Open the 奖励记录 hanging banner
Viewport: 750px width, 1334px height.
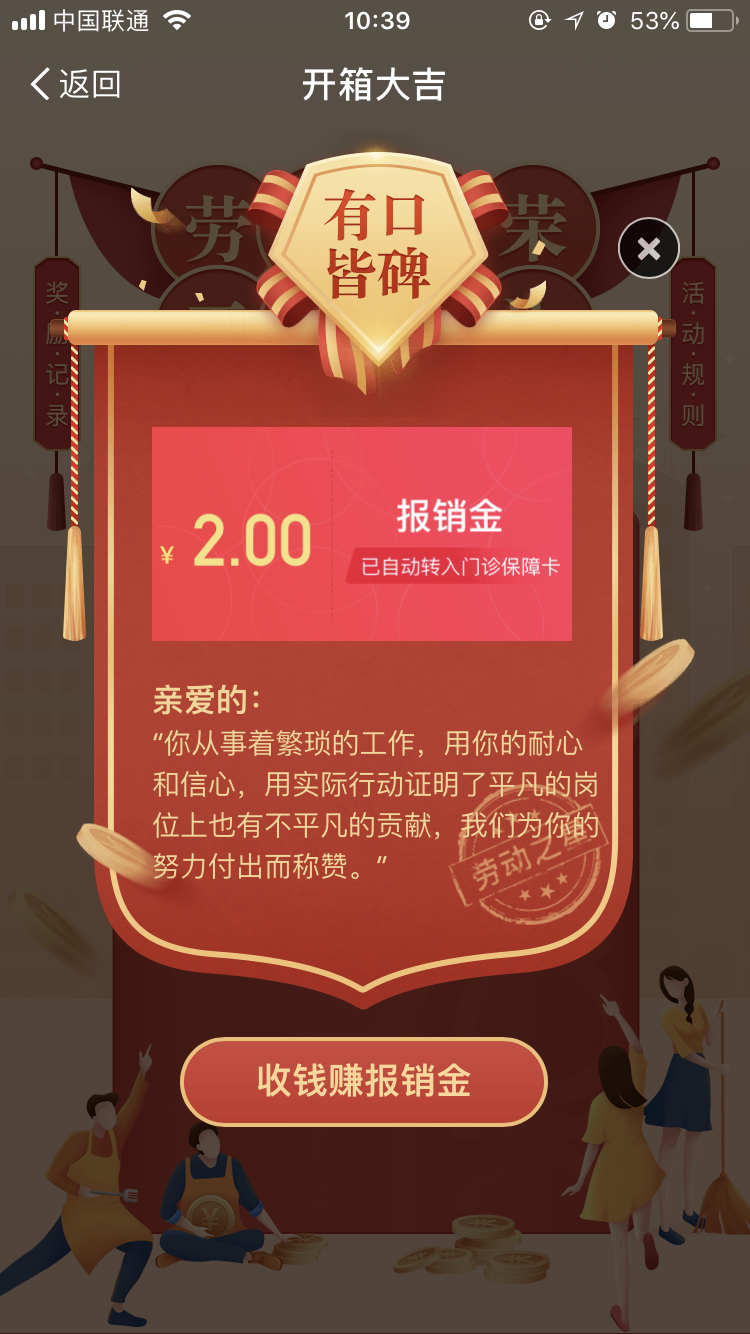57,354
